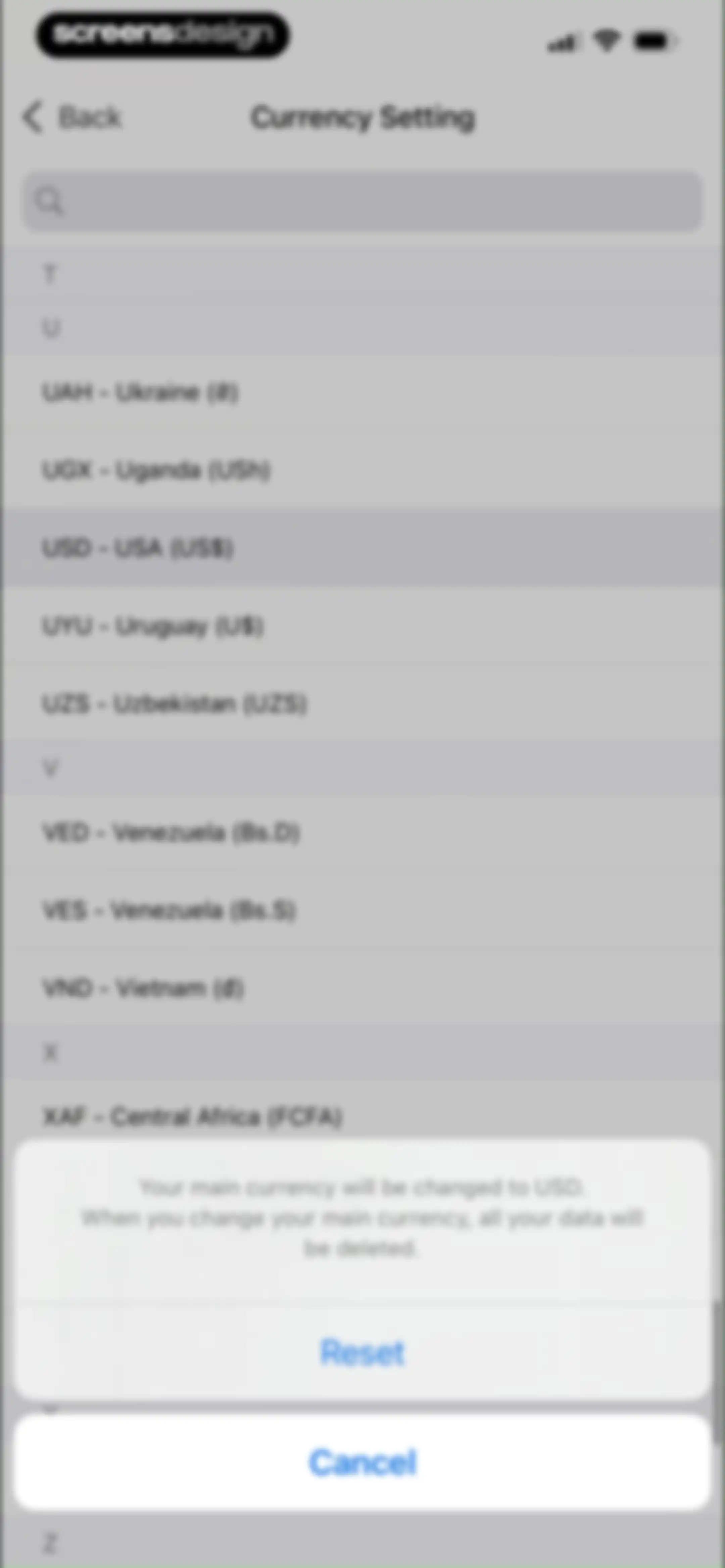Dismiss the dialog with Cancel
Viewport: 725px width, 1568px height.
pyautogui.click(x=363, y=1462)
